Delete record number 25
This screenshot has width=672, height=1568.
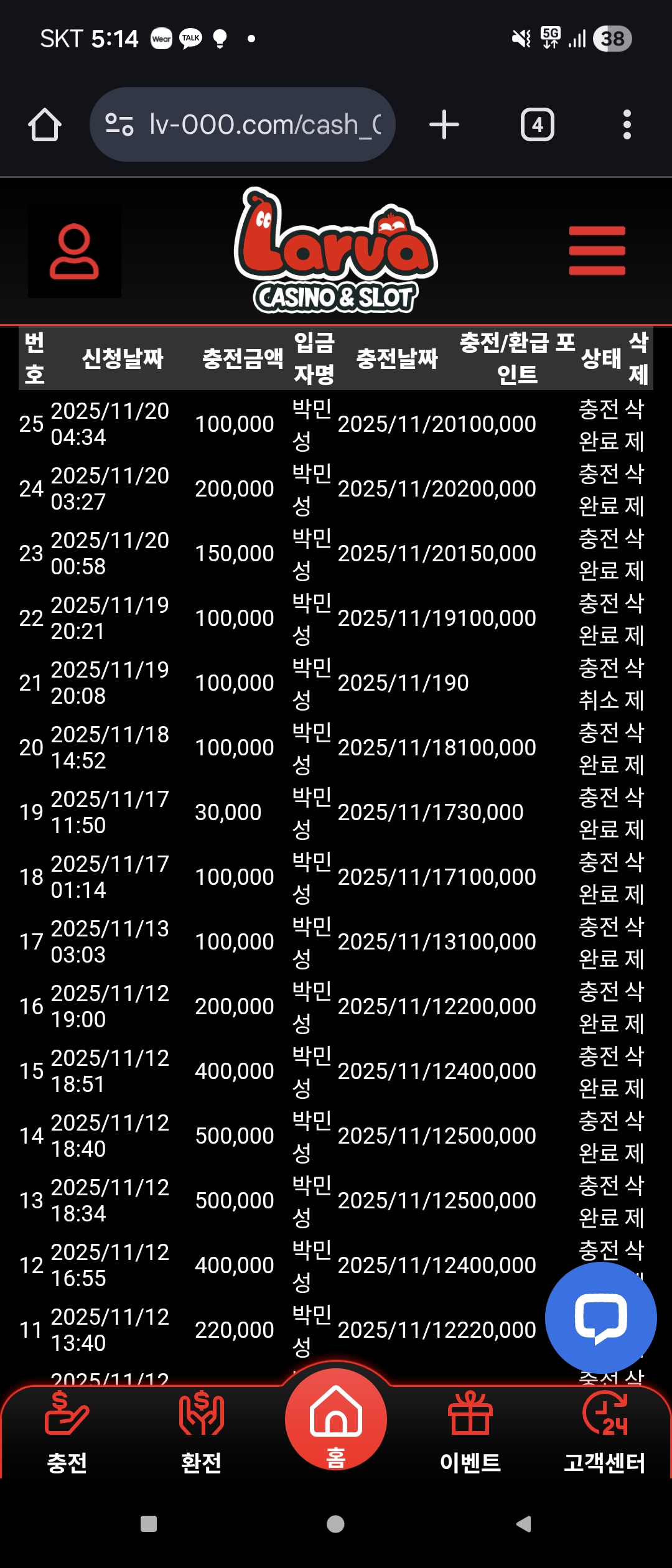coord(634,425)
